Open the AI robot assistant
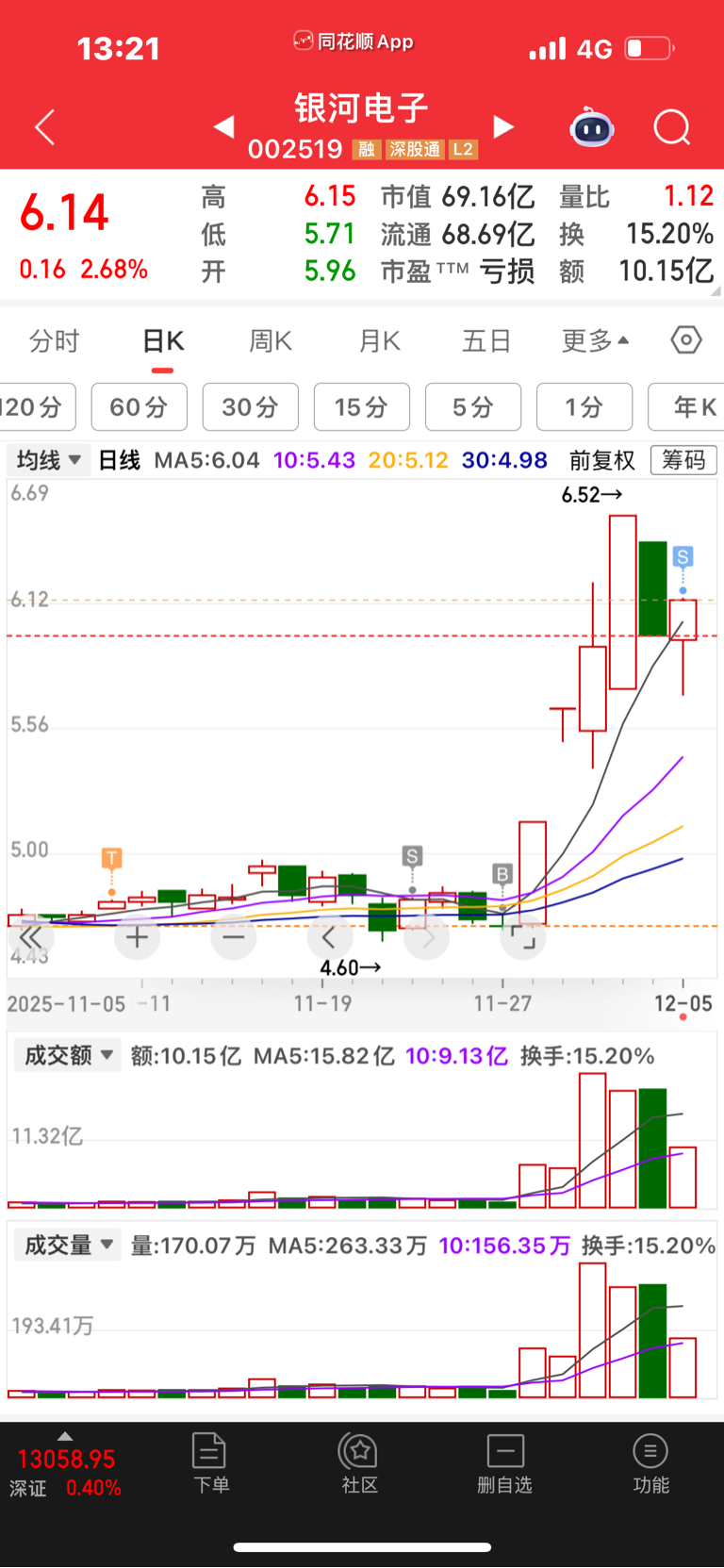724x1568 pixels. click(x=592, y=127)
